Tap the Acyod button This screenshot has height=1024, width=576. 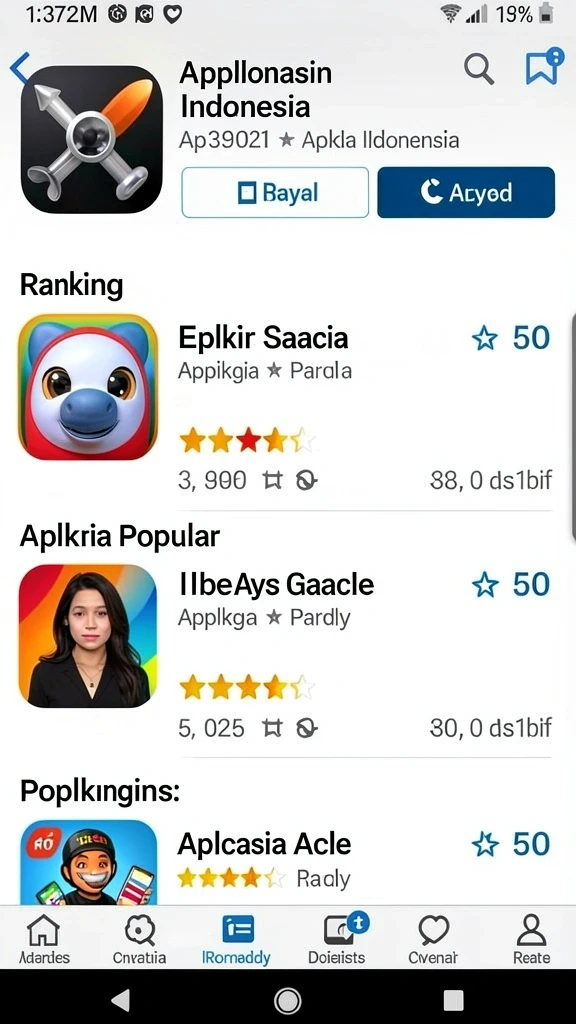(466, 193)
